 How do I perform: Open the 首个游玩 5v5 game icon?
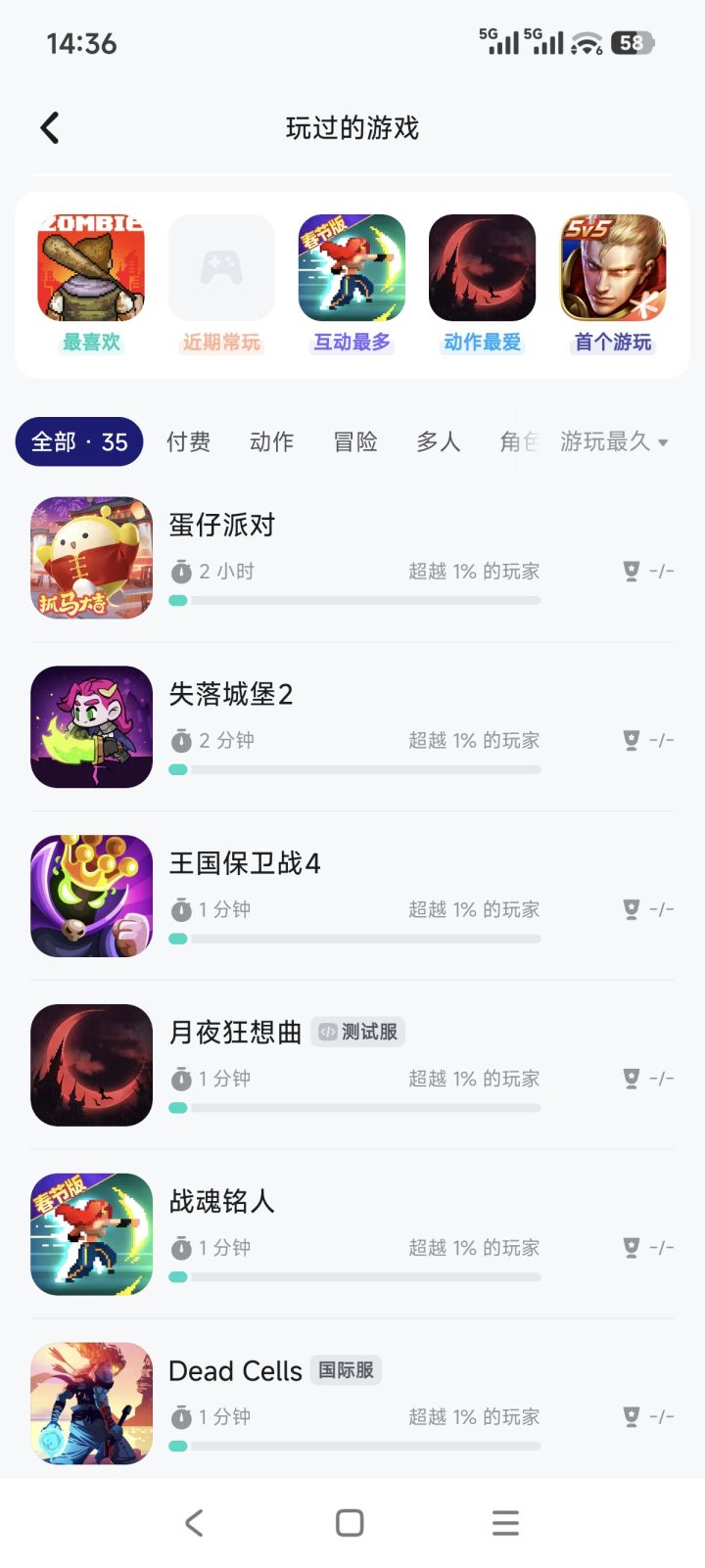[613, 266]
